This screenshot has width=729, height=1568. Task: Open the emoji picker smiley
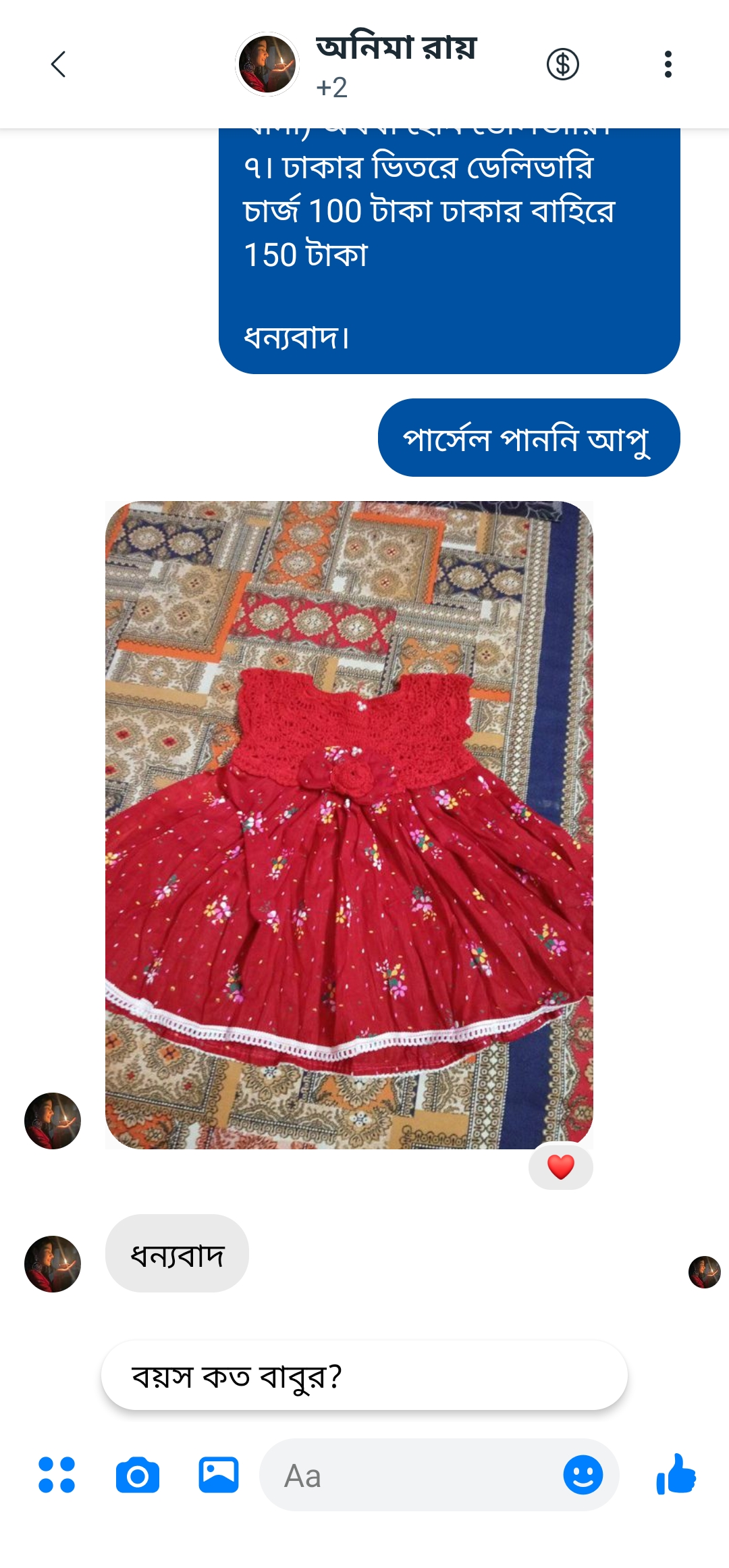(583, 1475)
